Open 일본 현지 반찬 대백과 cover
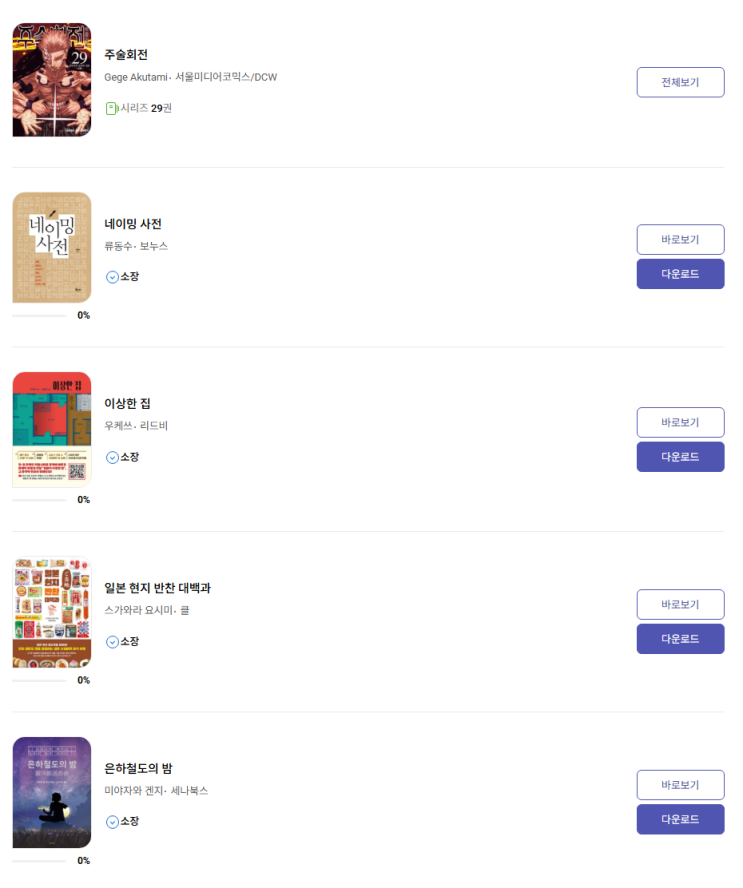Screen dimensions: 743x888 [52, 612]
